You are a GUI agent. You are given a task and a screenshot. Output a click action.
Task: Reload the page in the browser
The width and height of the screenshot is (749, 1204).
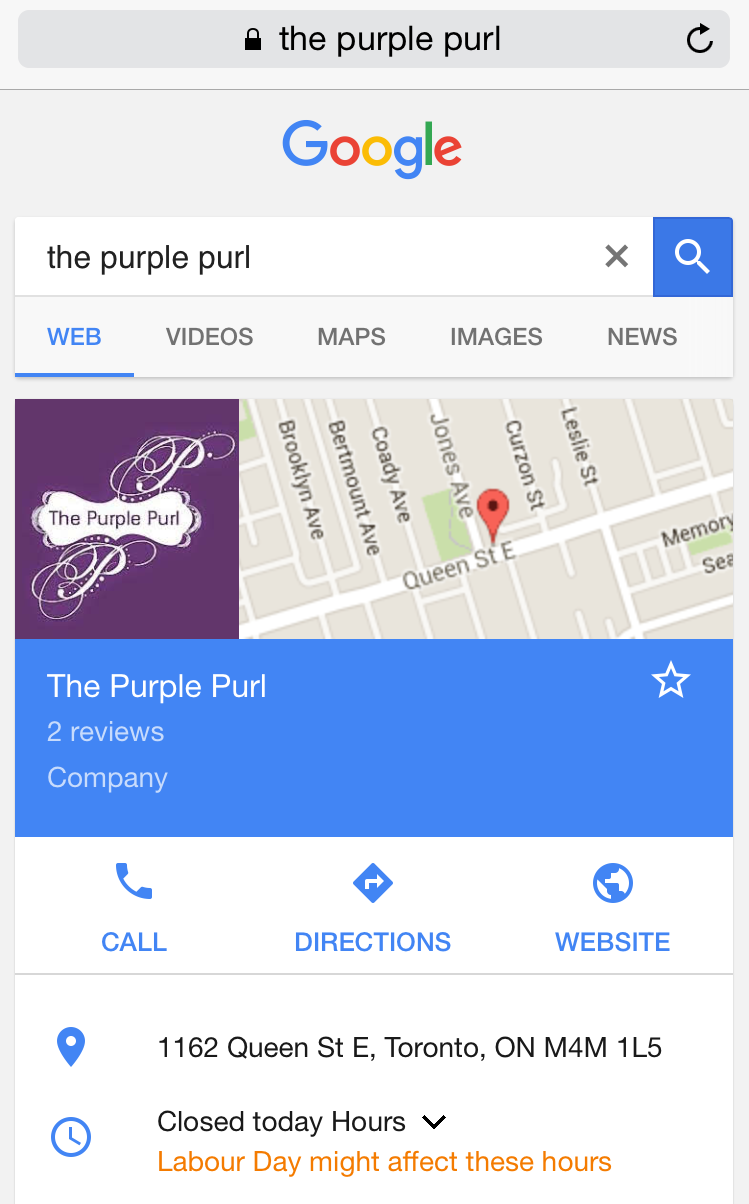pyautogui.click(x=699, y=40)
